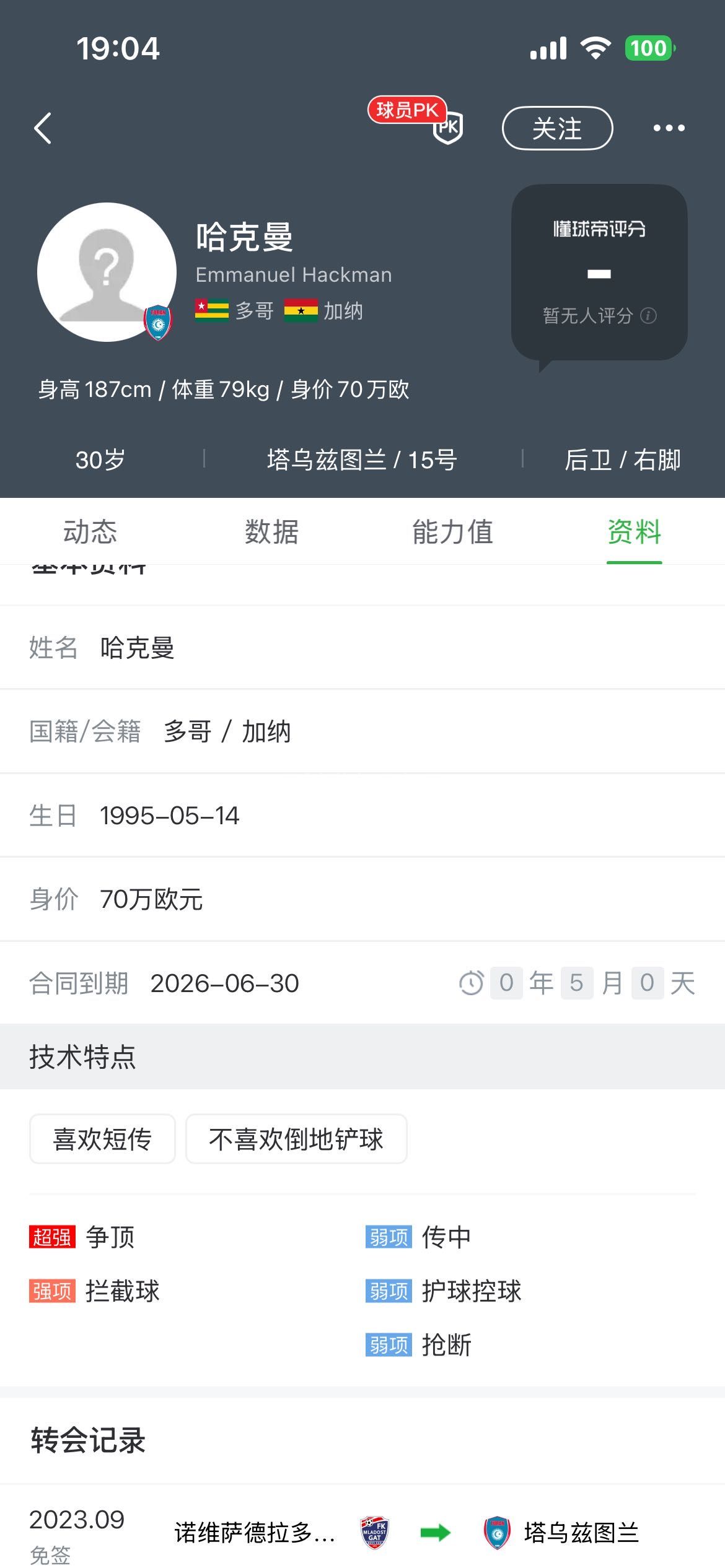725x1568 pixels.
Task: Open the 球员PK comparison
Action: point(446,126)
